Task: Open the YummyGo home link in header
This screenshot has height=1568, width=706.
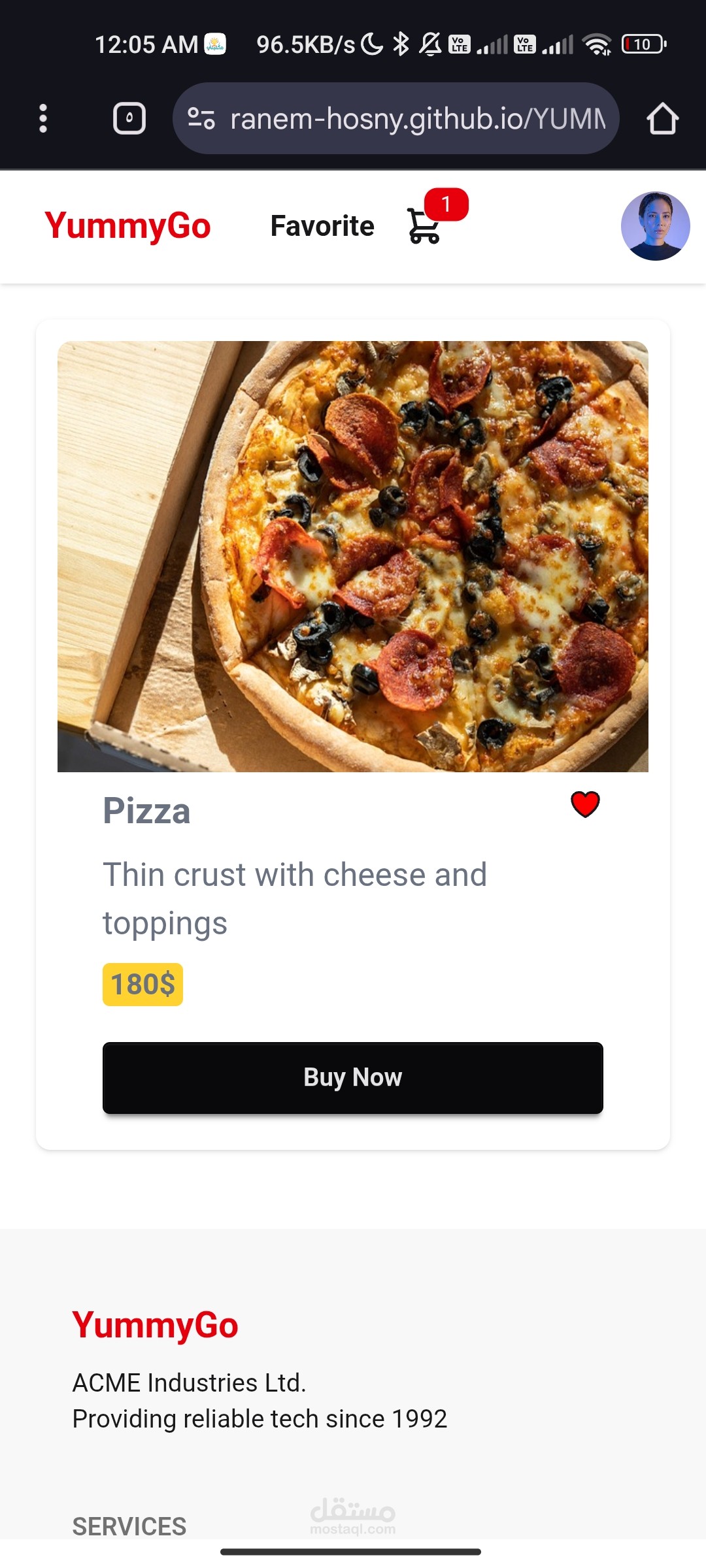Action: pyautogui.click(x=127, y=226)
